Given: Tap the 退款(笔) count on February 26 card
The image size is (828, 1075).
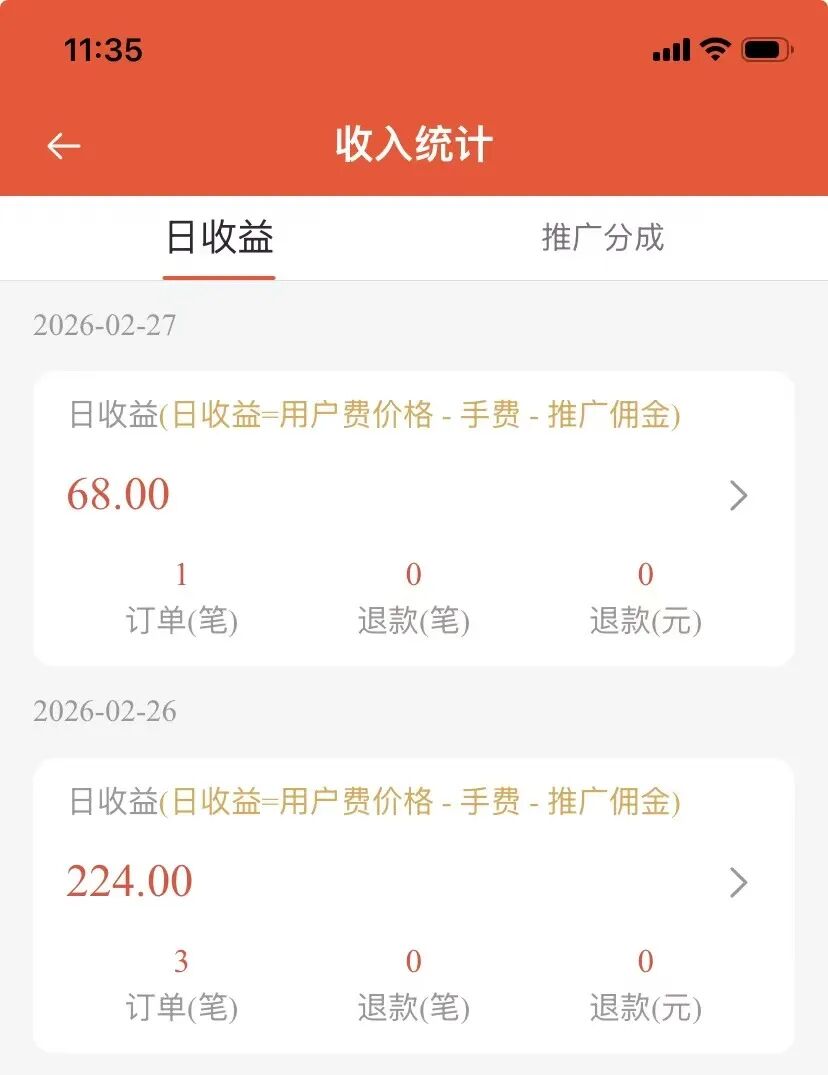Looking at the screenshot, I should [414, 961].
